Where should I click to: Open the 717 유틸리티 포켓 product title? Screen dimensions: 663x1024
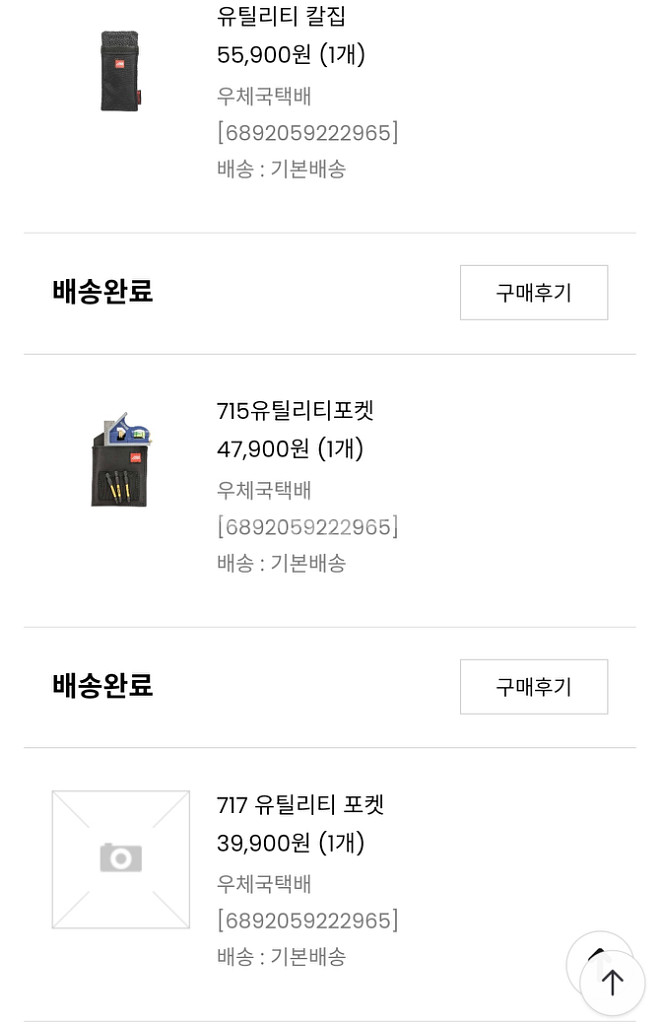pos(300,804)
